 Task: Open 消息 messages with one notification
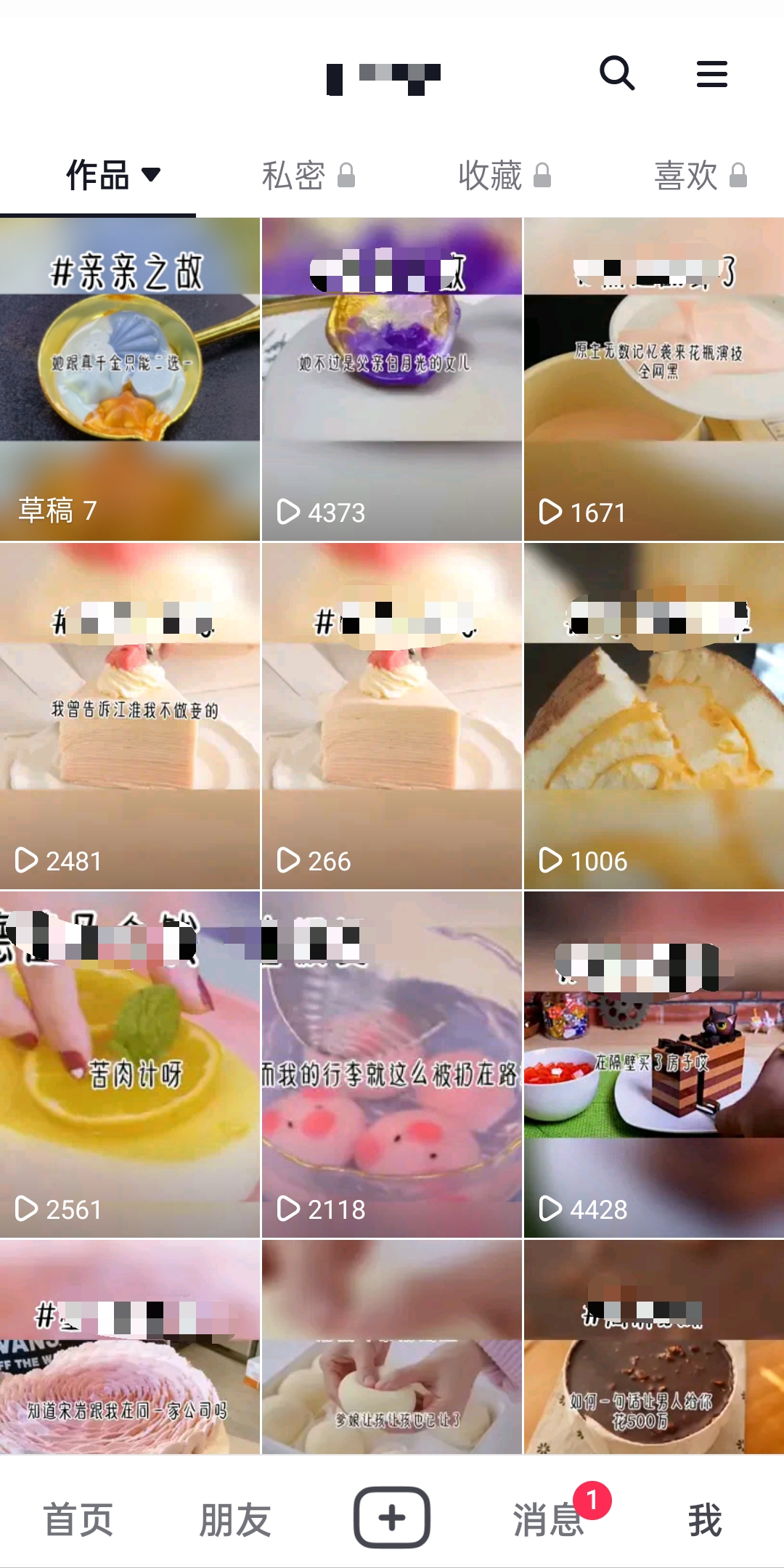click(x=549, y=1519)
